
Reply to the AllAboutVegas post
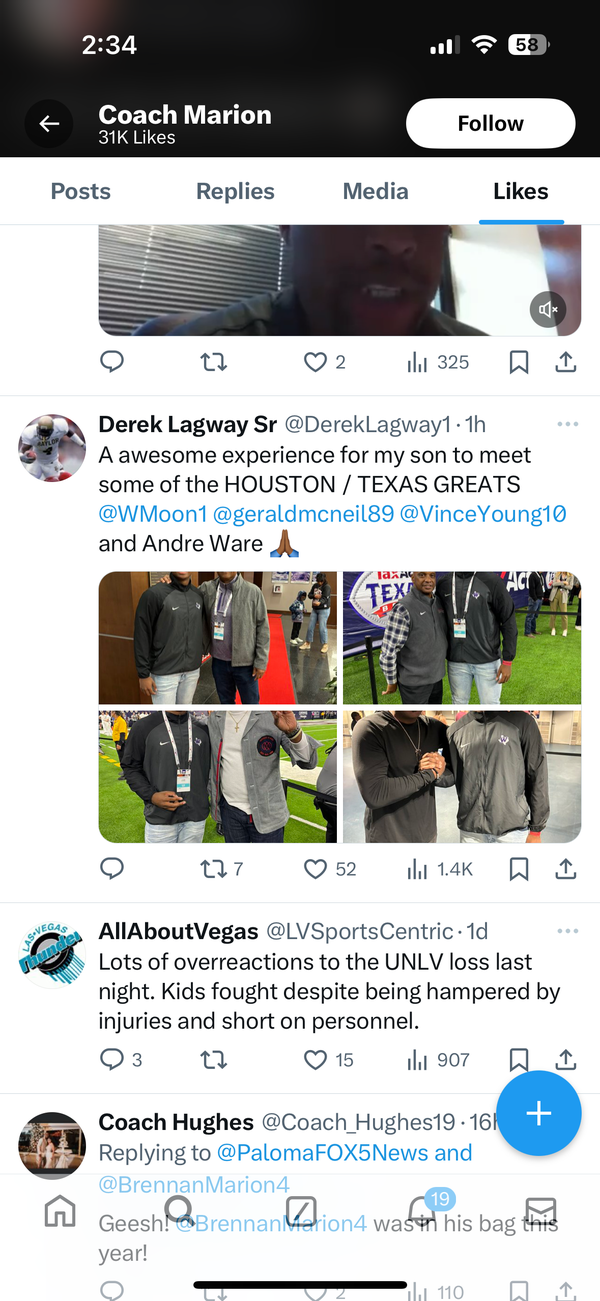click(112, 1060)
